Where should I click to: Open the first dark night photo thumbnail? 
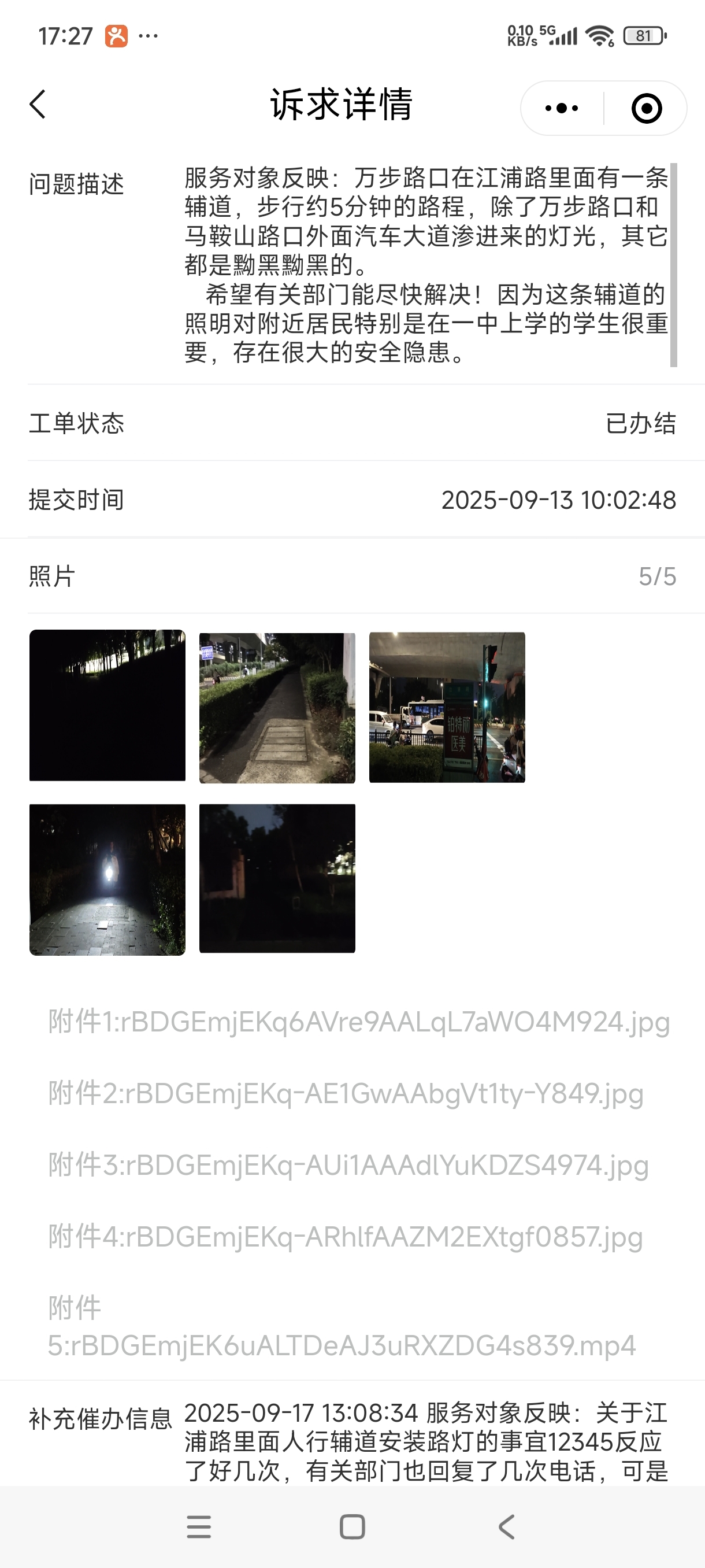click(x=107, y=705)
